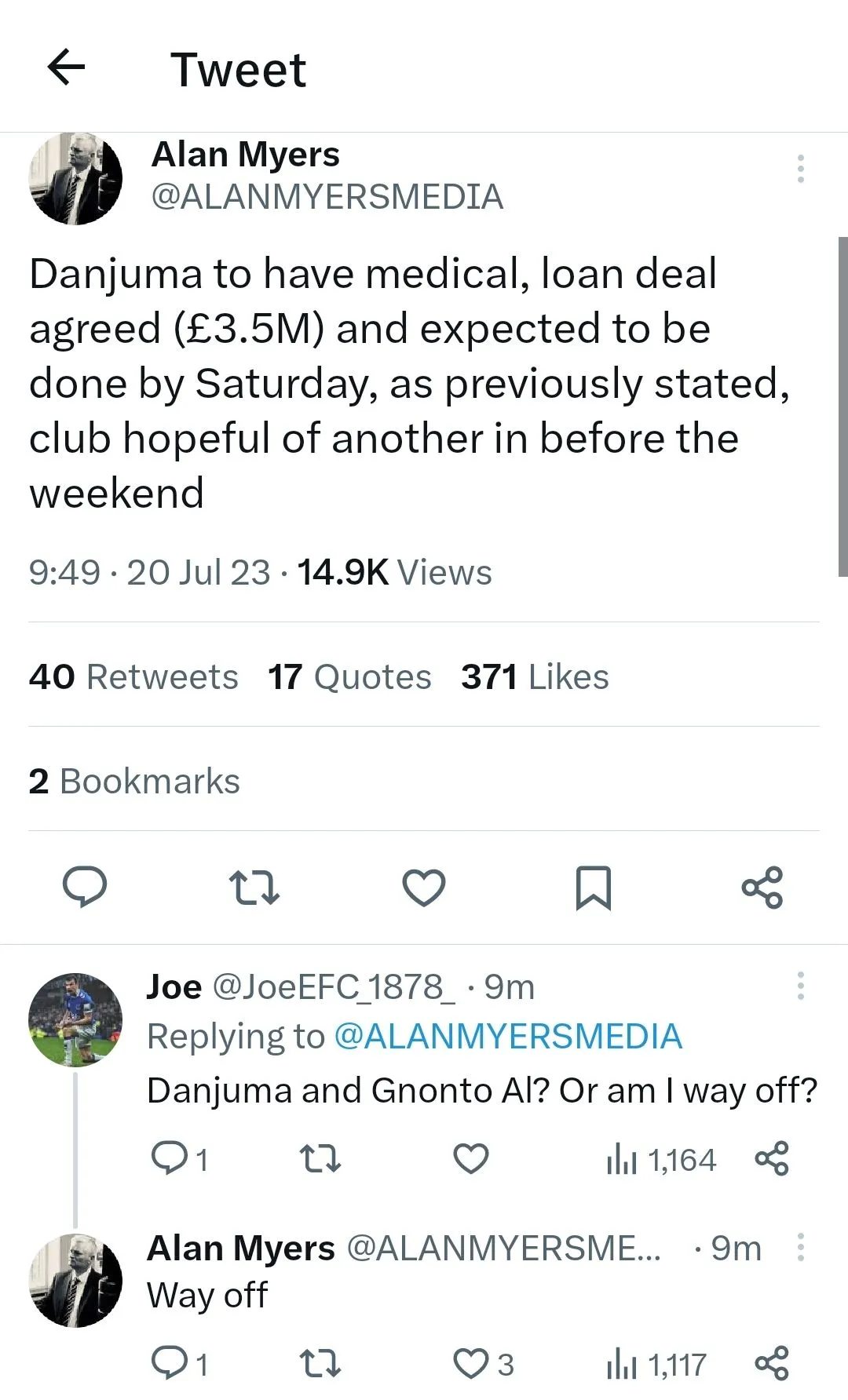Open Alan Myers' profile picture on main tweet
Image resolution: width=848 pixels, height=1400 pixels.
(75, 178)
